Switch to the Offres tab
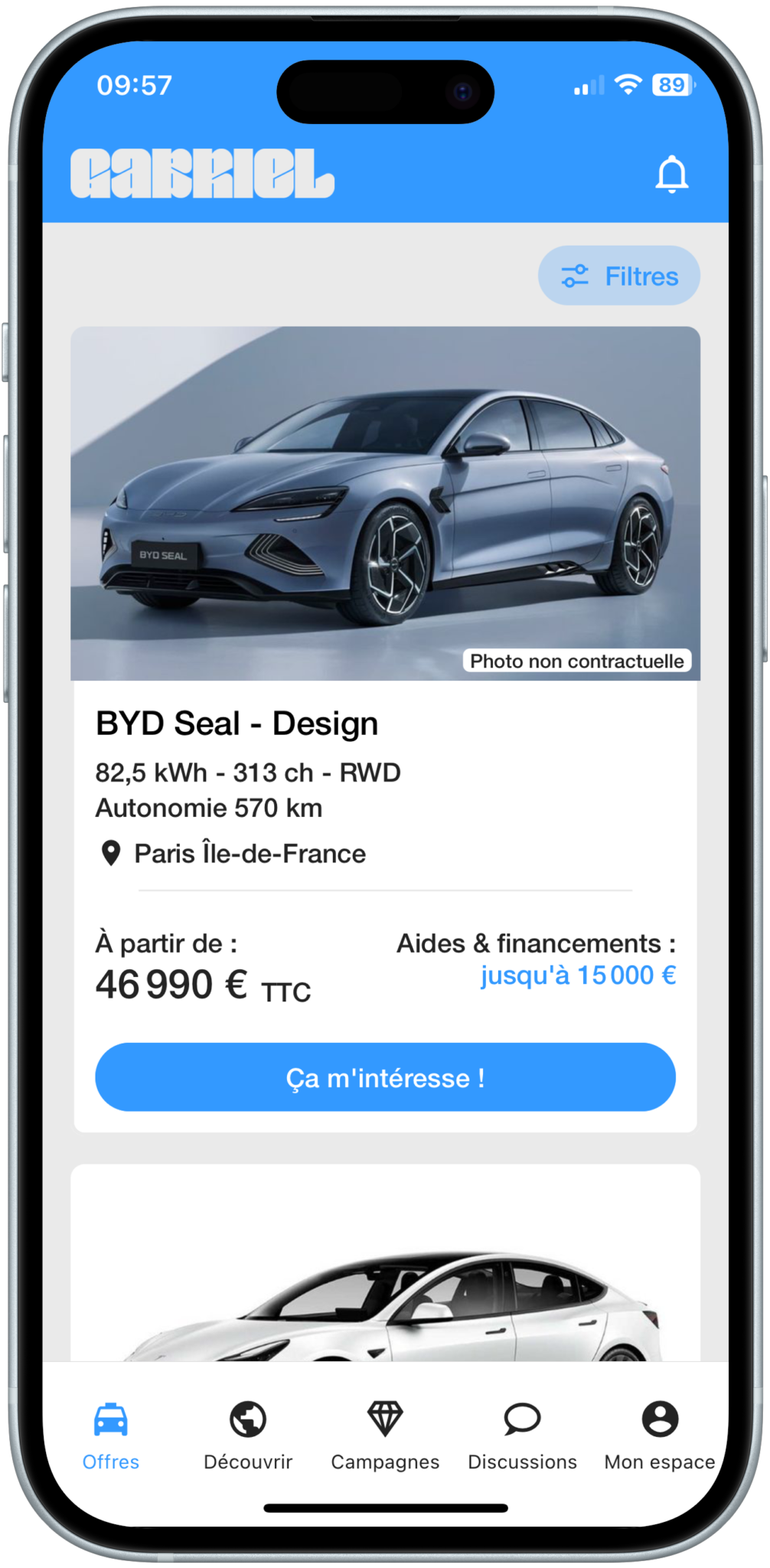Screen dimensions: 770x1568 (111, 1436)
